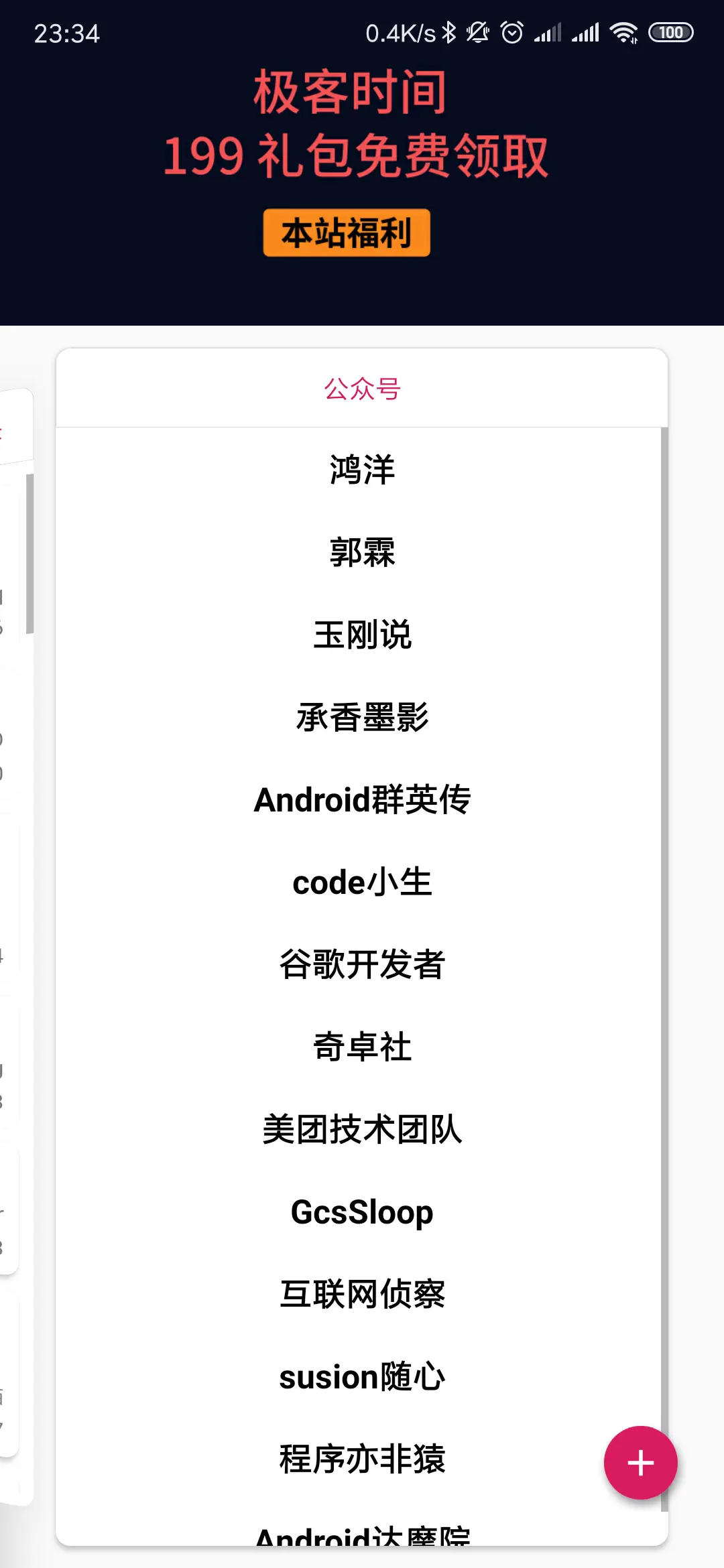Open Android群英传
724x1568 pixels.
(362, 799)
